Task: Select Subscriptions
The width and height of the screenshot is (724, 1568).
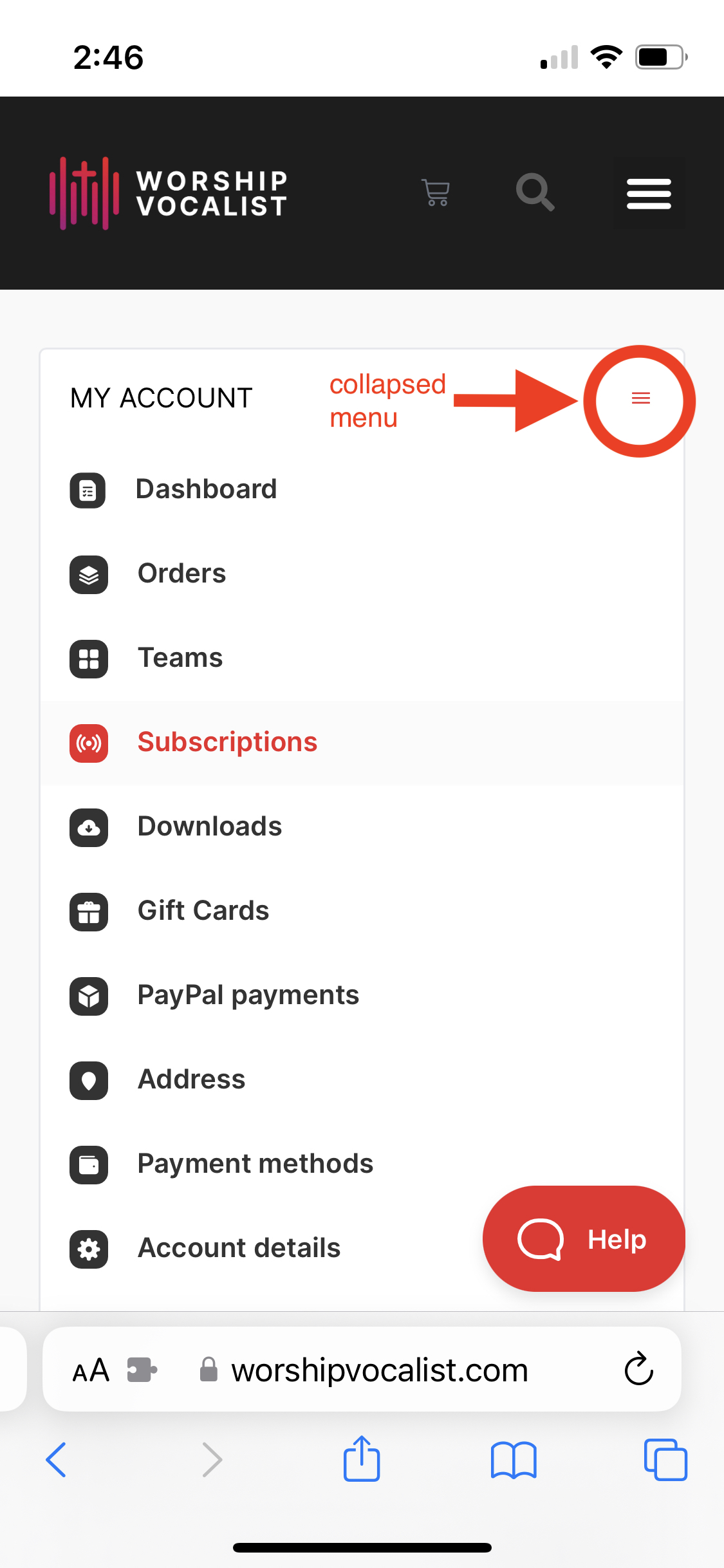Action: (227, 742)
